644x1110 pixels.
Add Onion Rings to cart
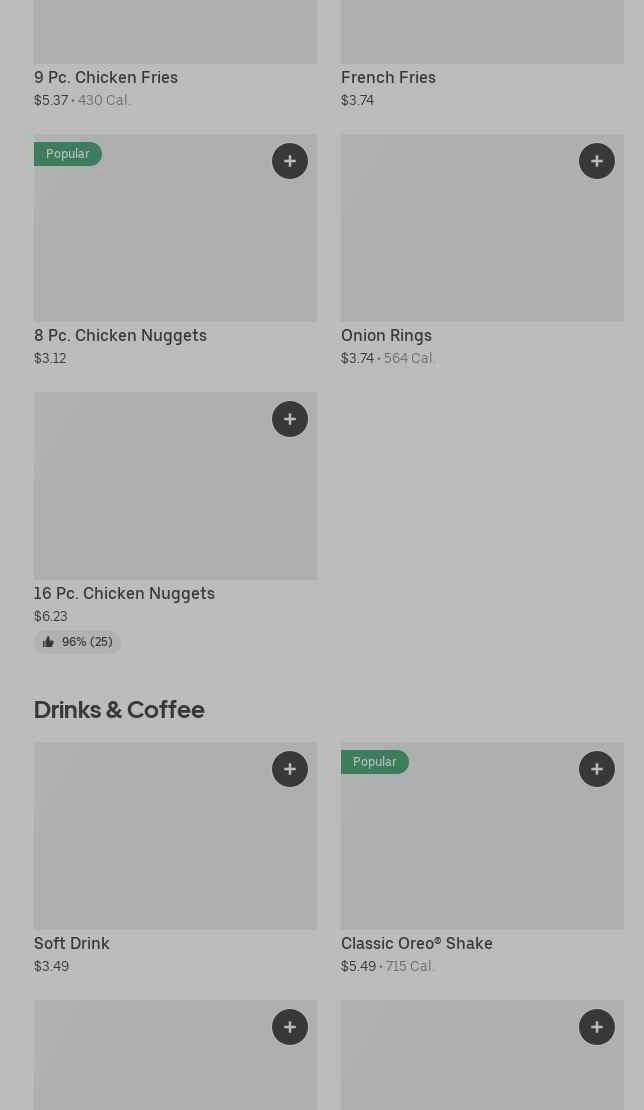click(x=597, y=161)
